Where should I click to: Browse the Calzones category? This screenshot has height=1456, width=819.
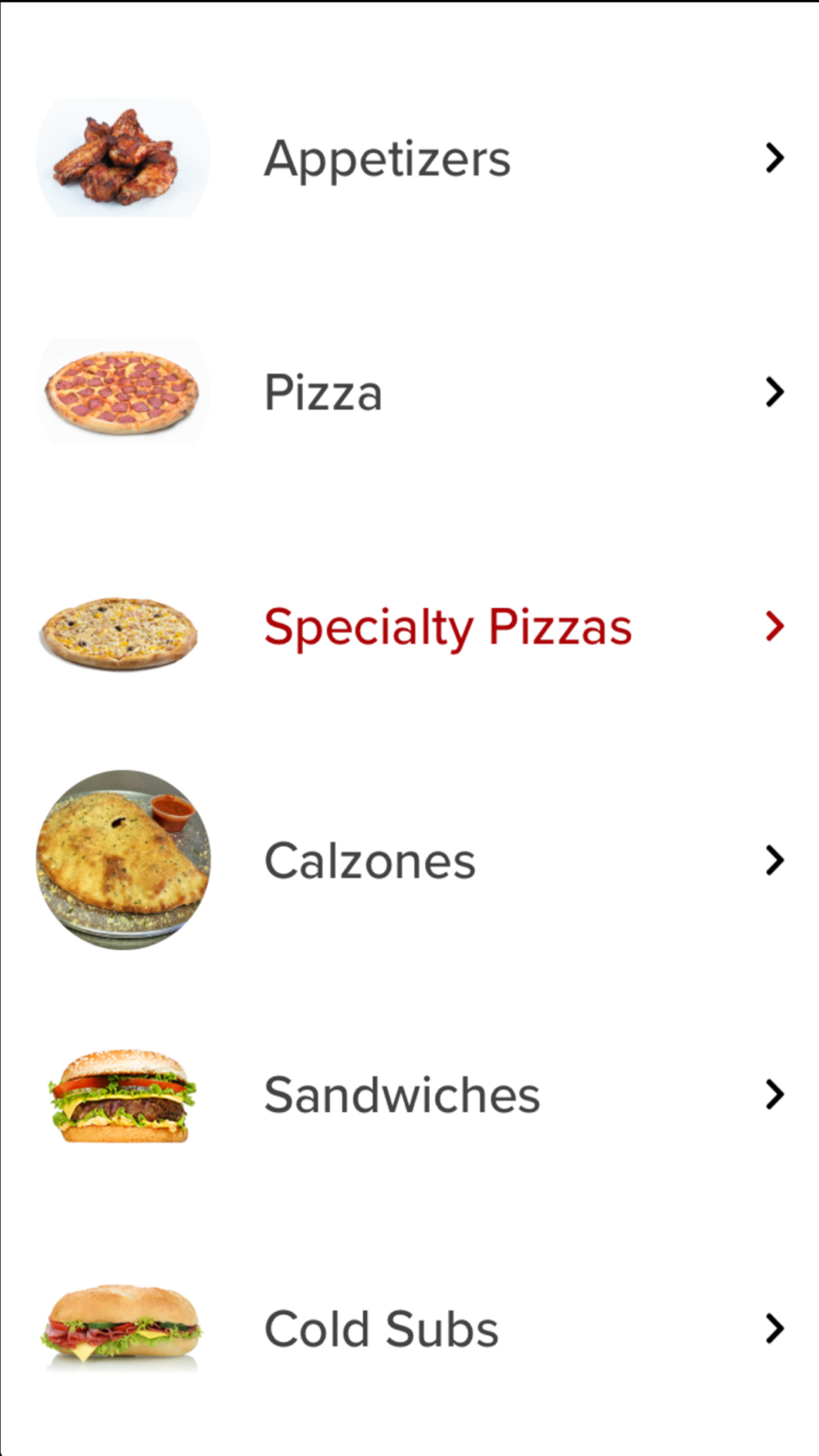click(369, 861)
